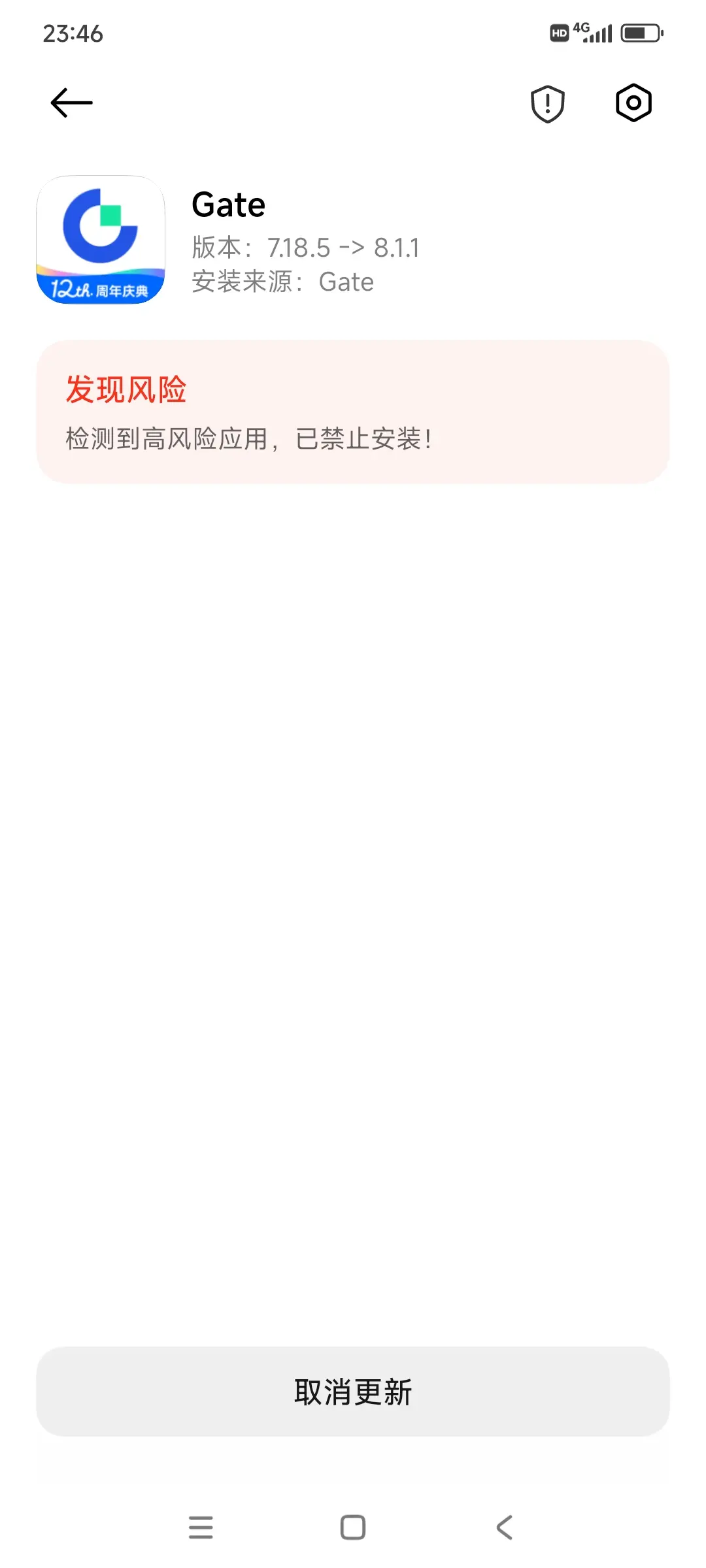Select the version text 7.18.5 -> 8.1.1

305,248
